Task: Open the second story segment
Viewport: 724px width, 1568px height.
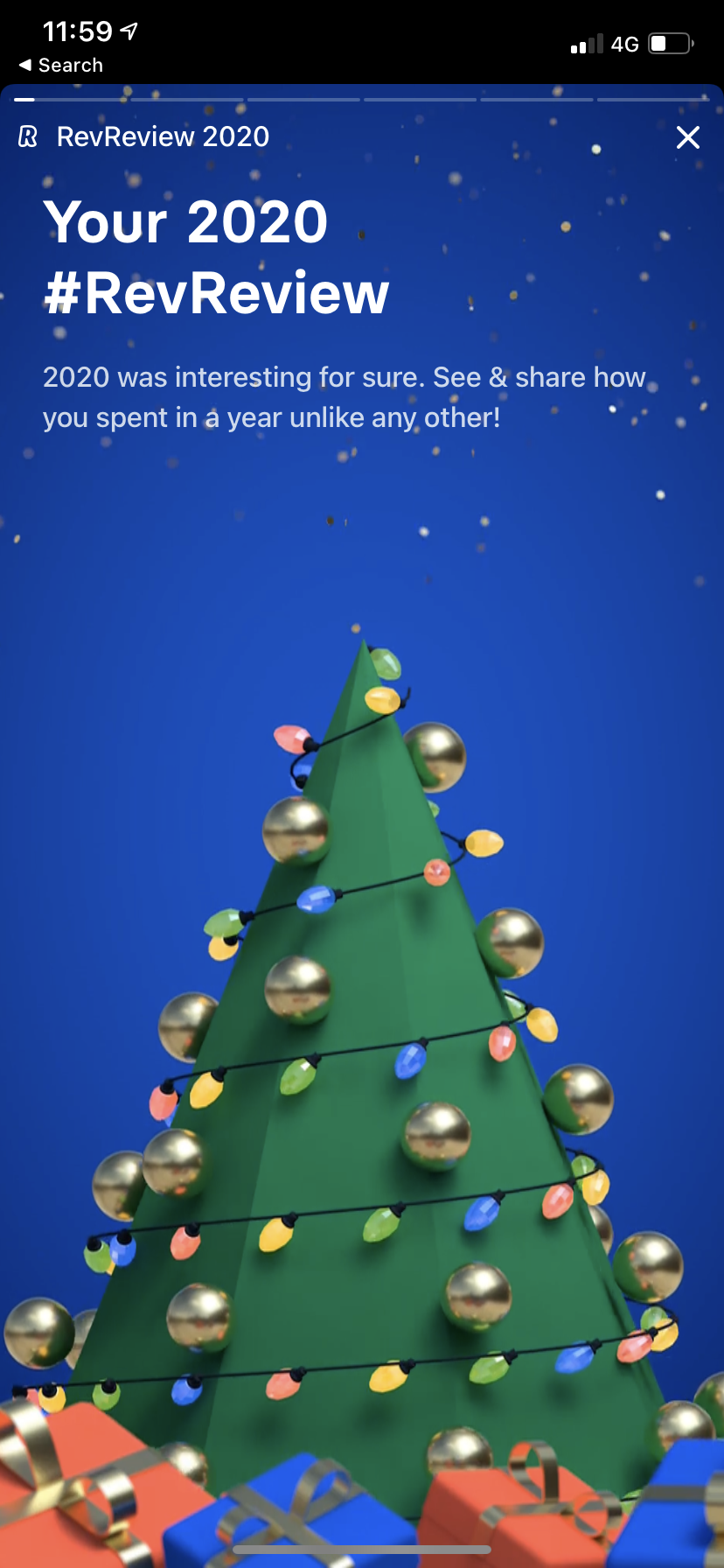Action: (186, 99)
